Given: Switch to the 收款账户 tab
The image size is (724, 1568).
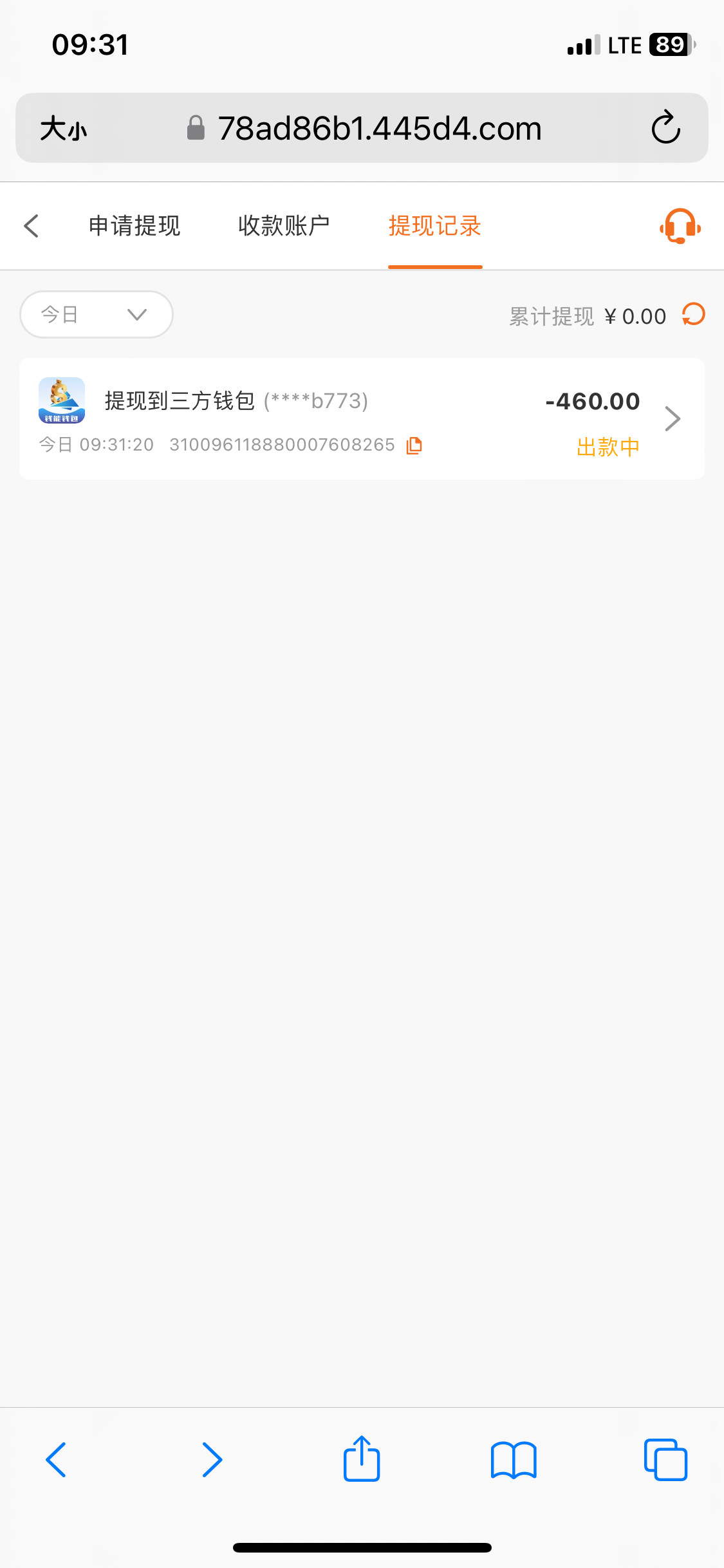Looking at the screenshot, I should pos(284,226).
